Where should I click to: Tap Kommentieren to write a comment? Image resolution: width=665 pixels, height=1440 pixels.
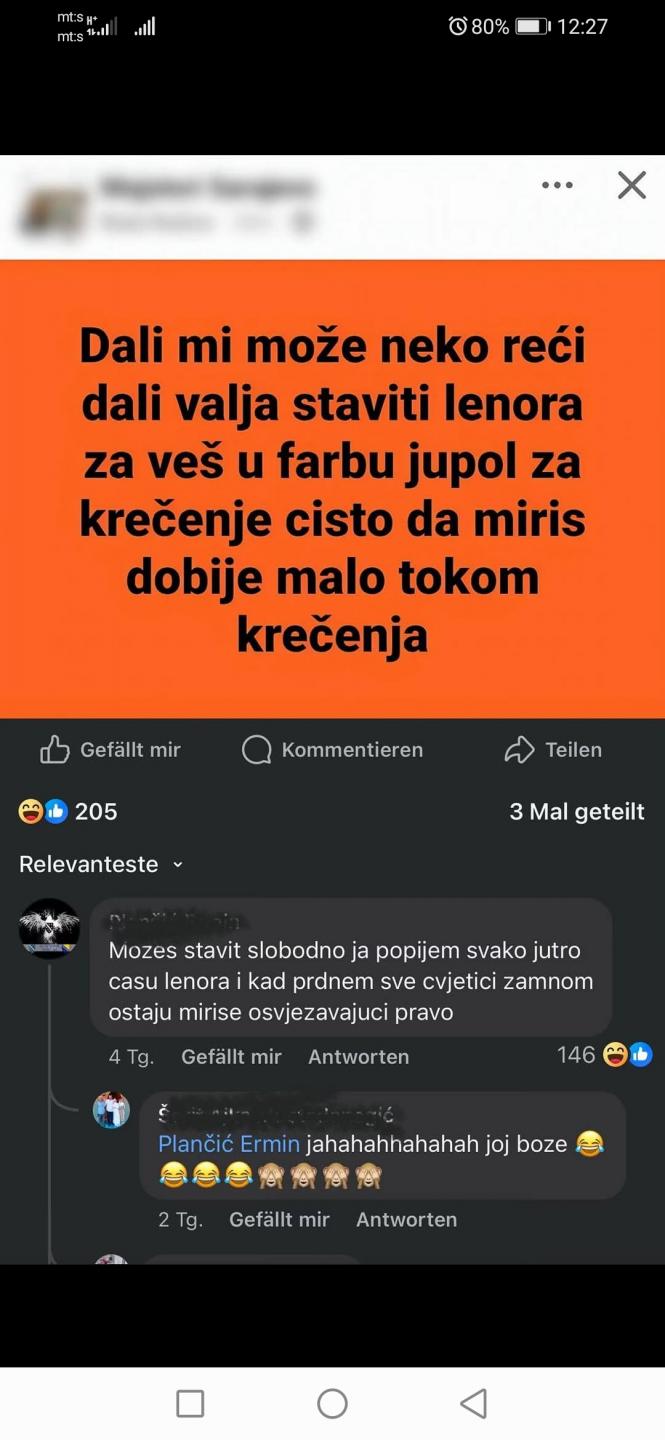click(333, 750)
